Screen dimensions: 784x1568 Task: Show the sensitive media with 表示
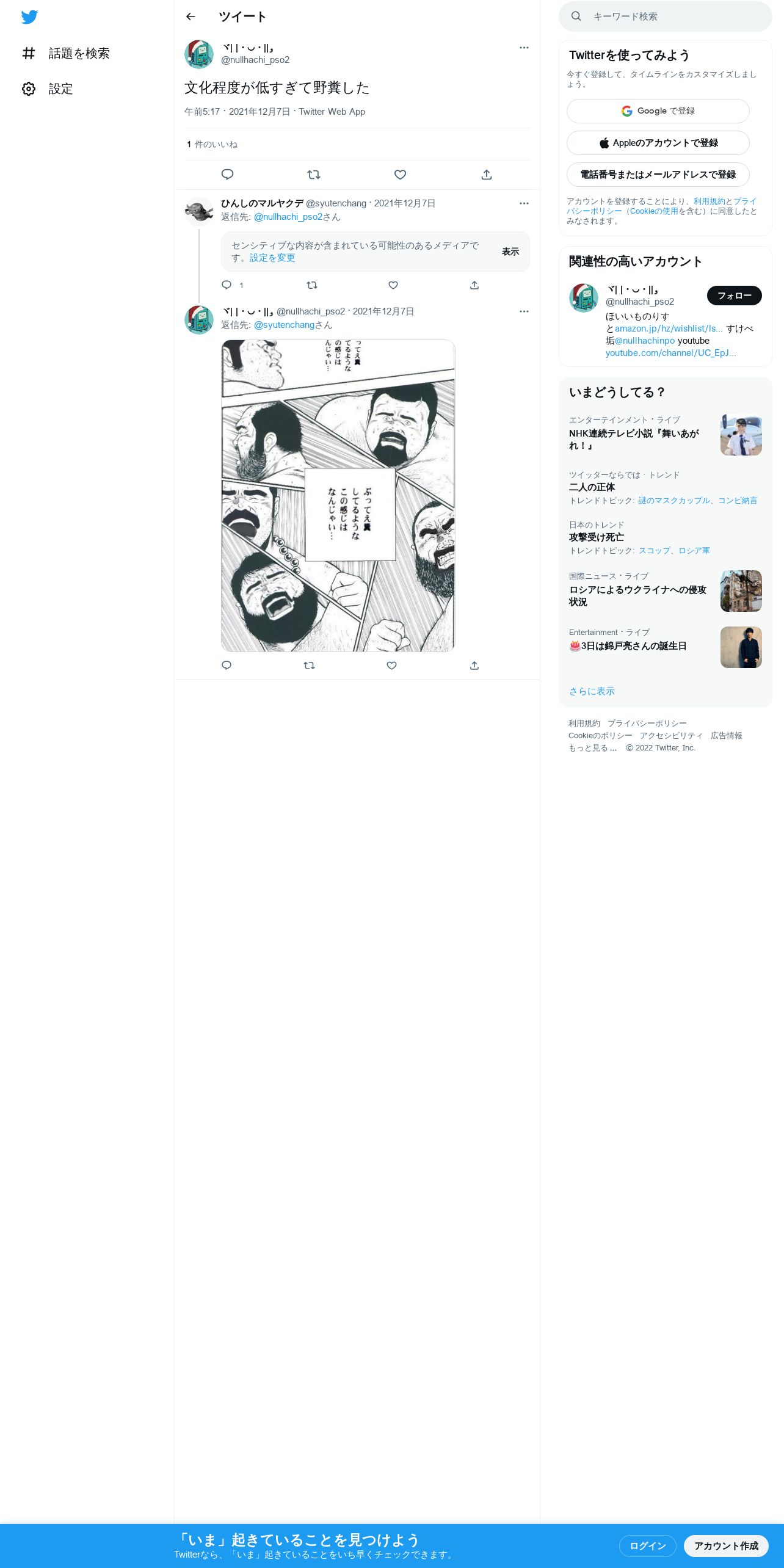(x=510, y=252)
